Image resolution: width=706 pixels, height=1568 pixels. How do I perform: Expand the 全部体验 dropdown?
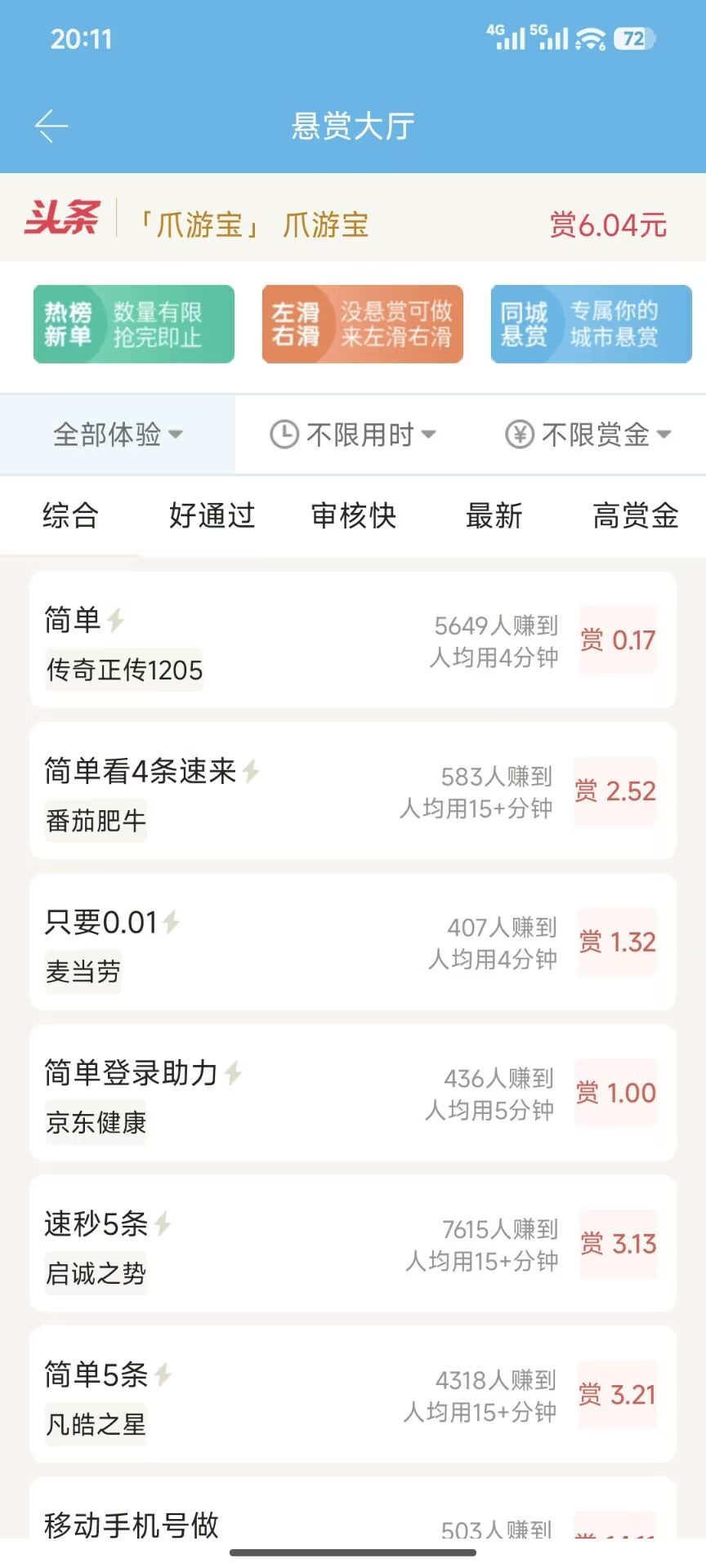(118, 434)
